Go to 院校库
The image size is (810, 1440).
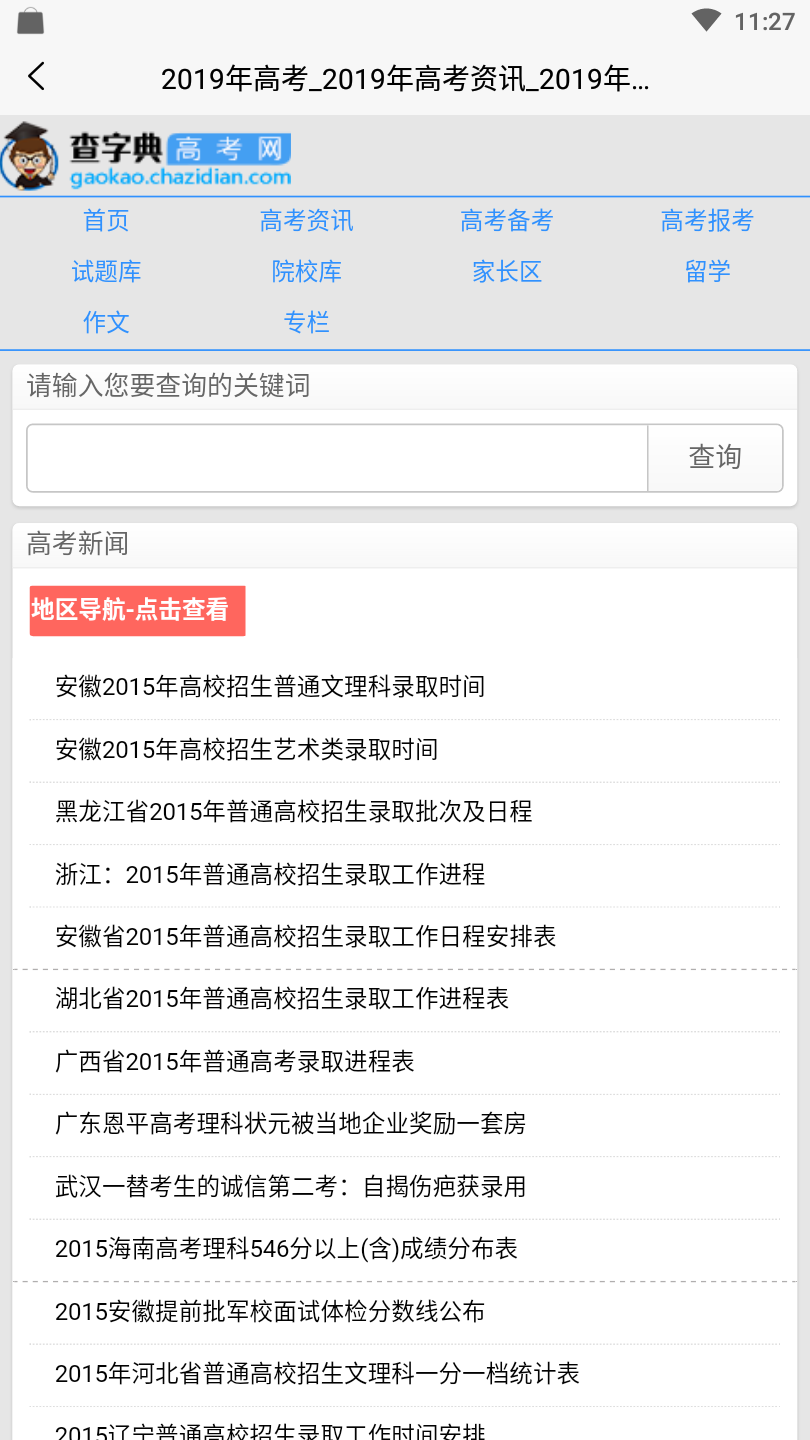pyautogui.click(x=306, y=272)
